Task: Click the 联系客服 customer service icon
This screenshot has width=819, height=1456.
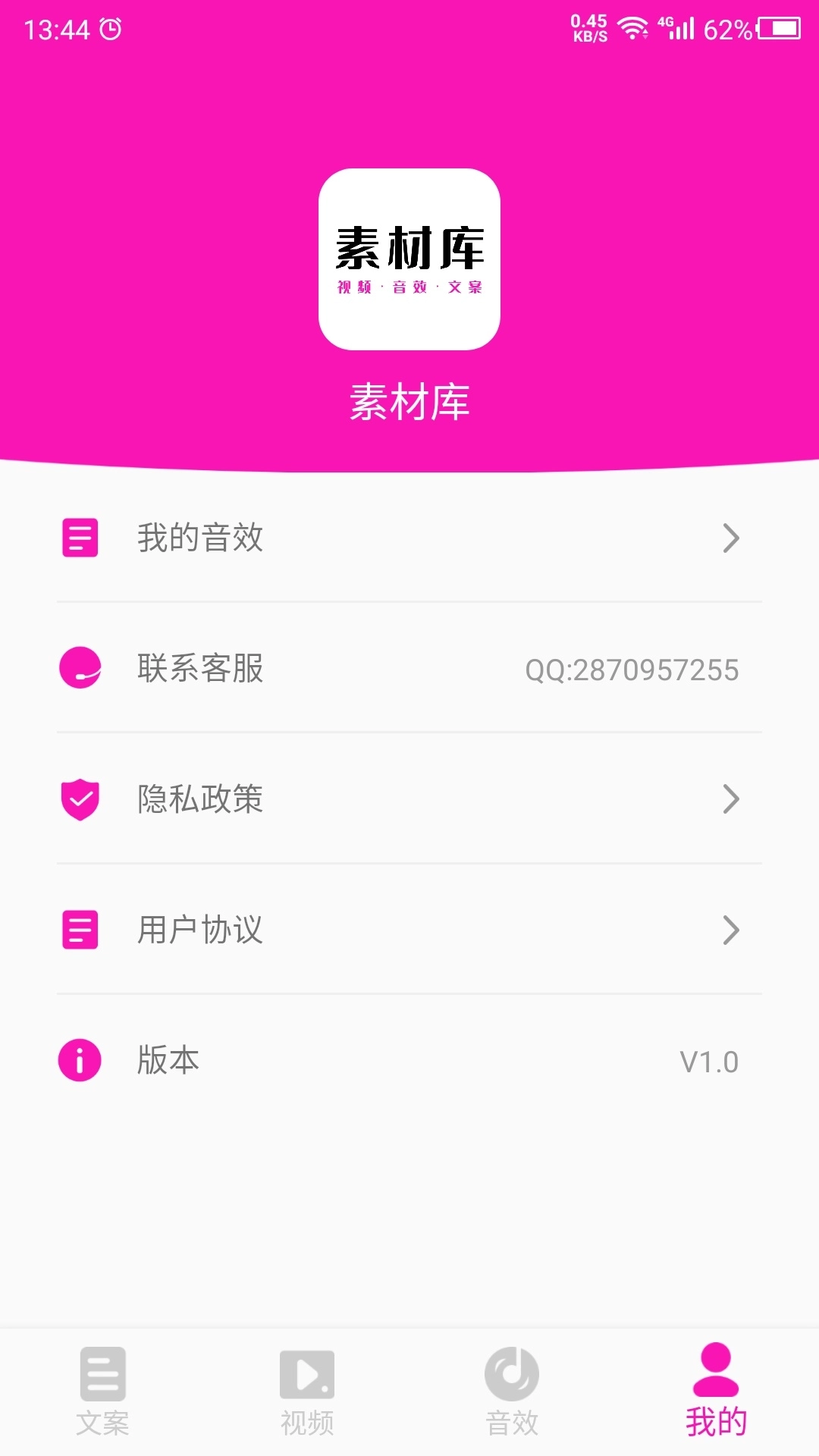Action: coord(80,669)
